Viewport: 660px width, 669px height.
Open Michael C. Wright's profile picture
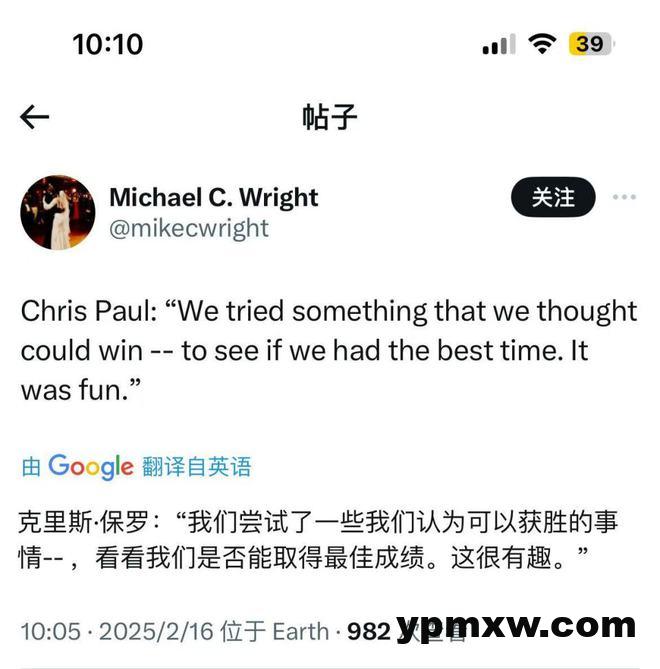[58, 212]
